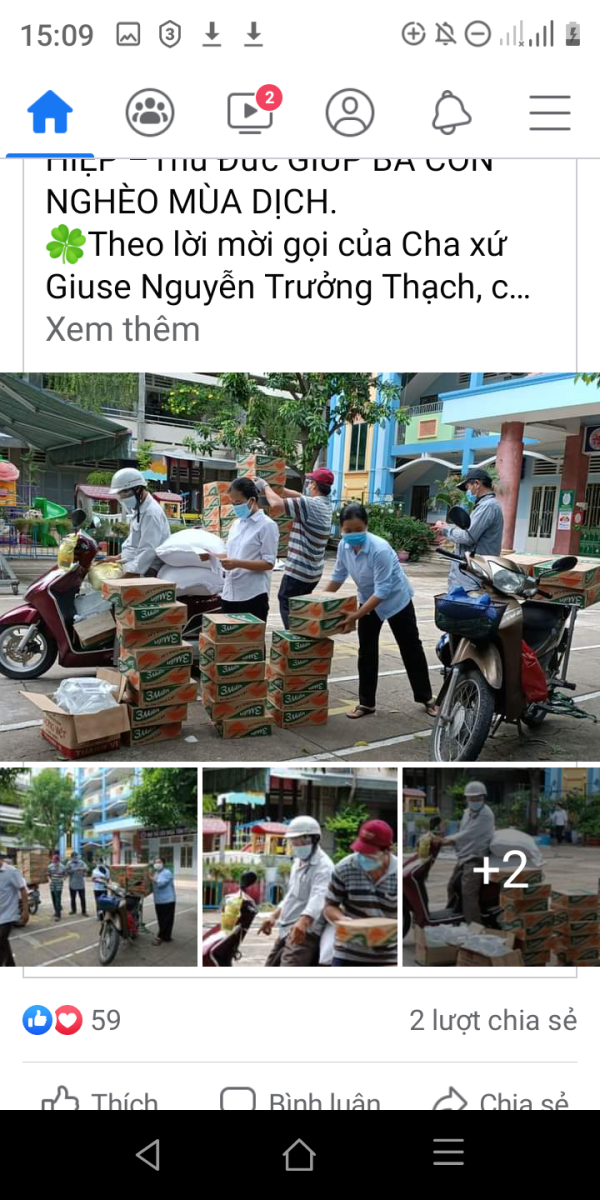Expand post with Xem thêm
The image size is (600, 1200).
122,329
